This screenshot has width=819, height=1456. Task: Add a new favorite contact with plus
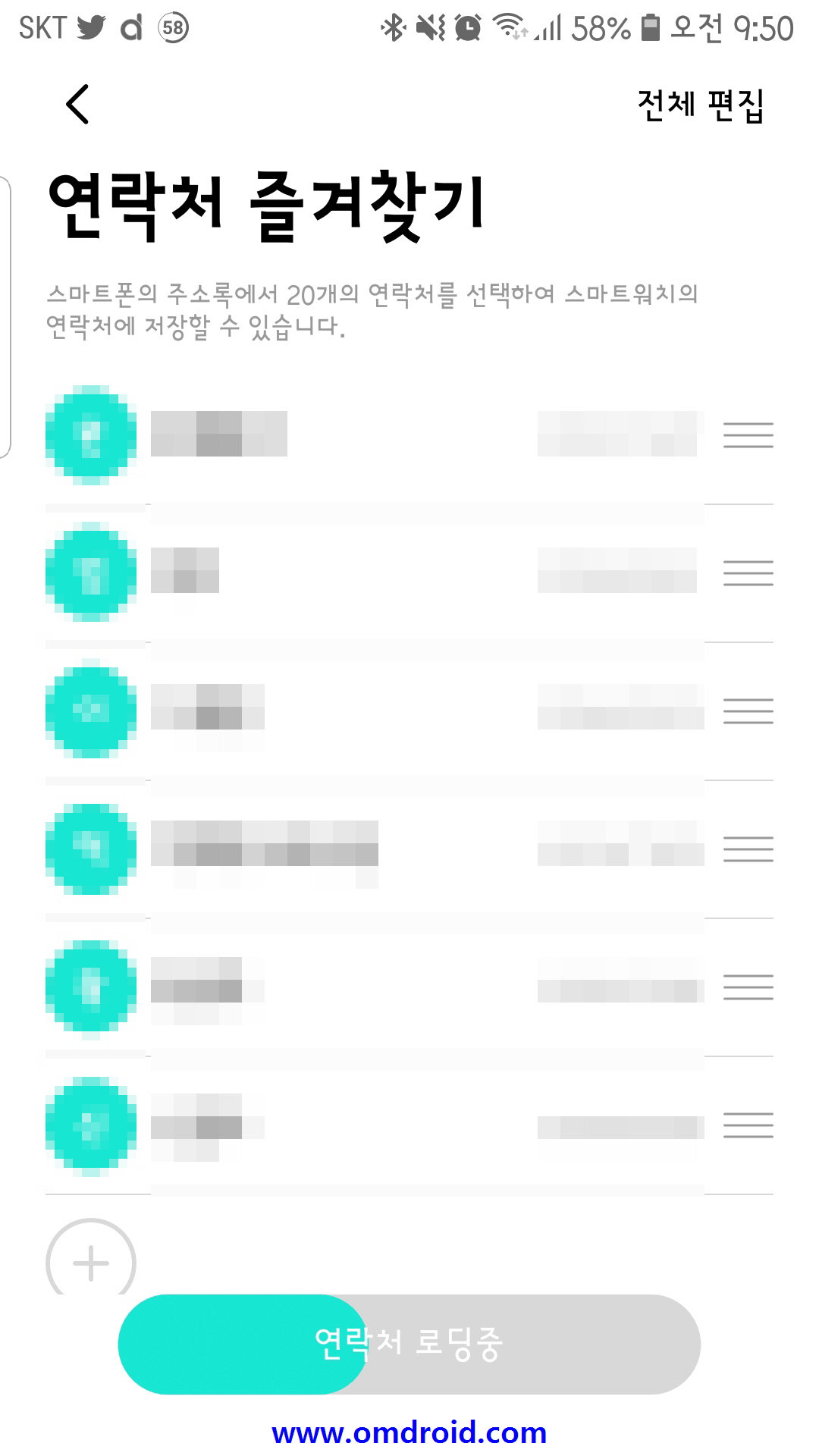91,1259
